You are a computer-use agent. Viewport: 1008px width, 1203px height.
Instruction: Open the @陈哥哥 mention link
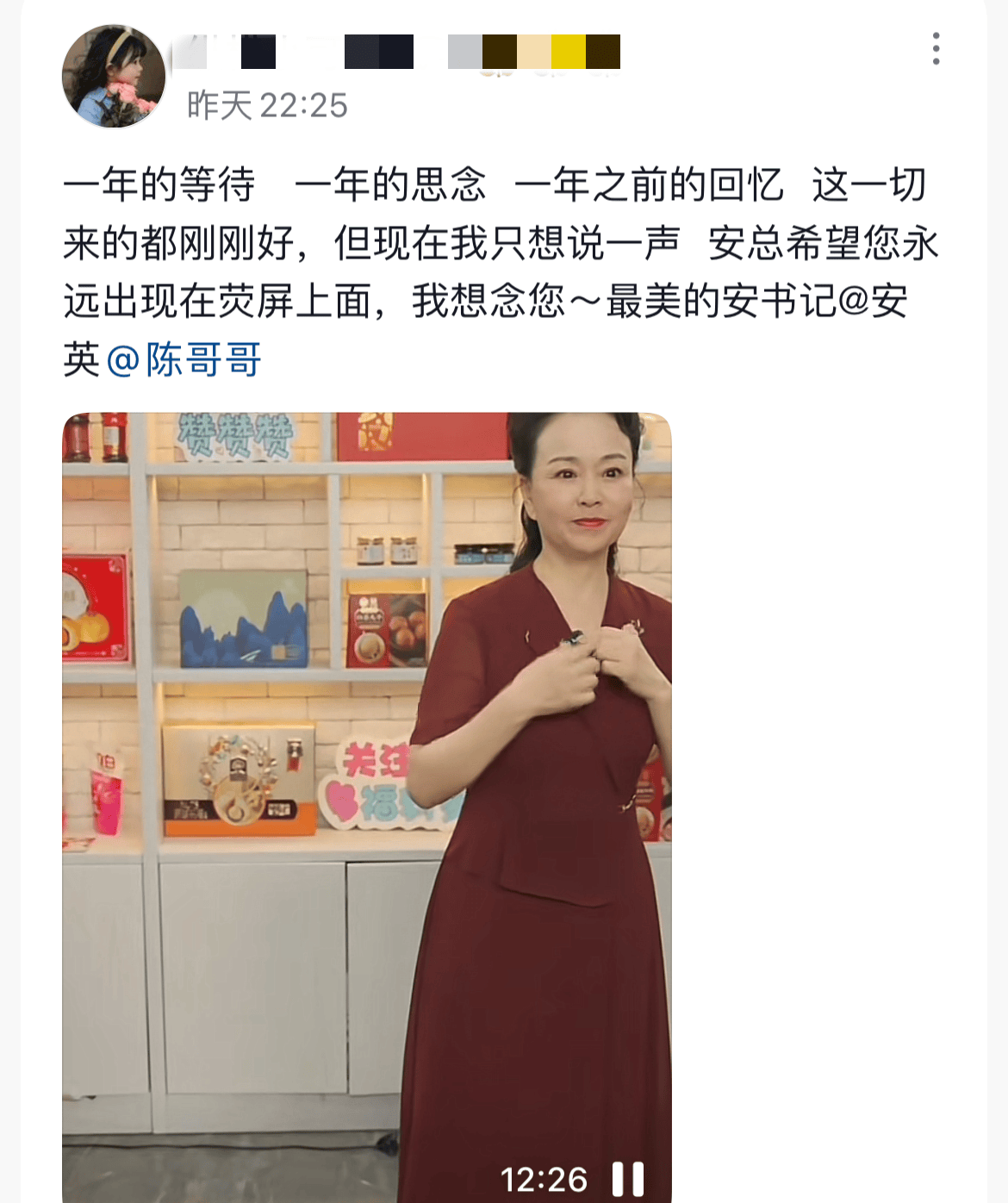point(184,359)
